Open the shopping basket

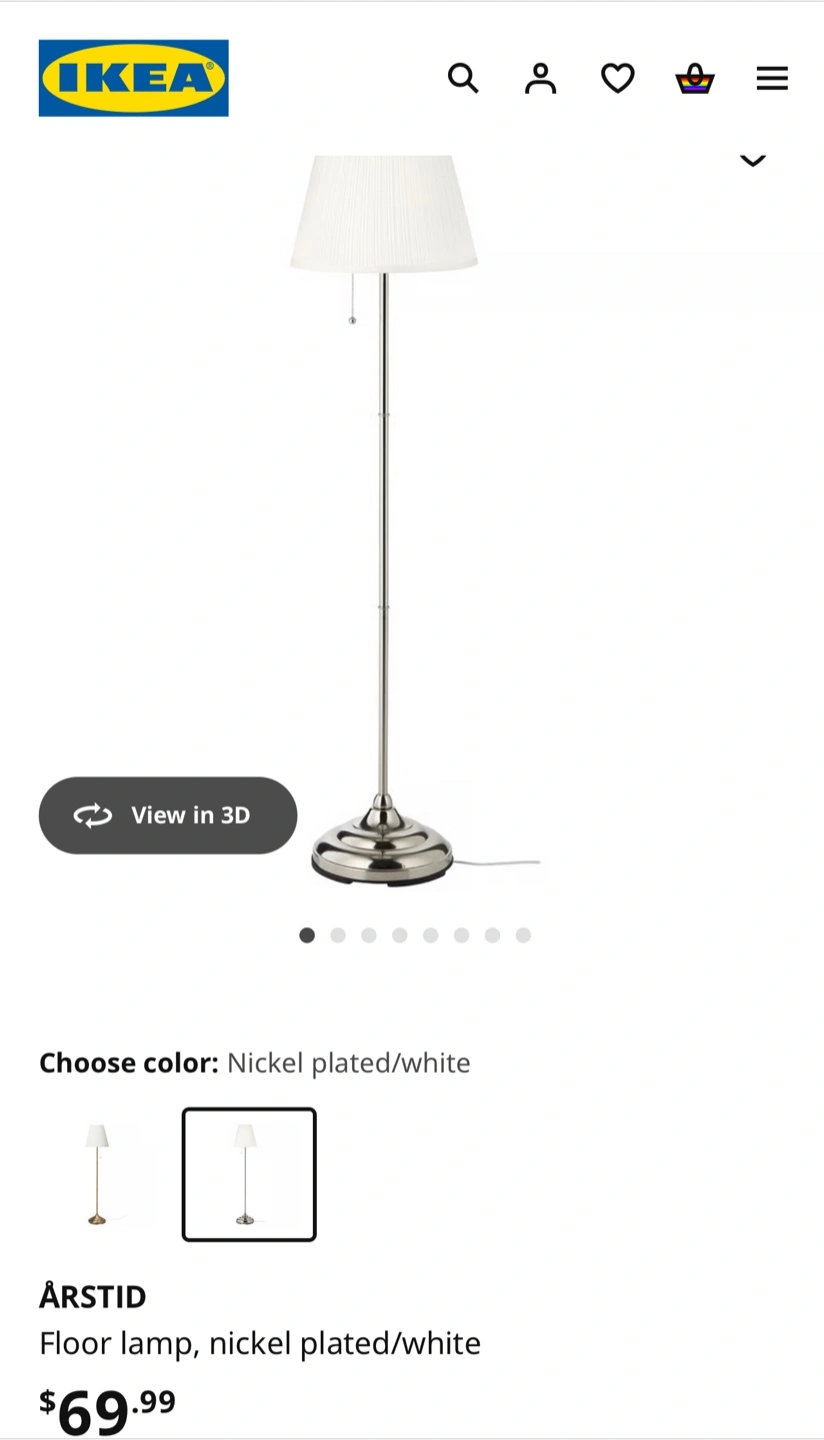[x=695, y=78]
